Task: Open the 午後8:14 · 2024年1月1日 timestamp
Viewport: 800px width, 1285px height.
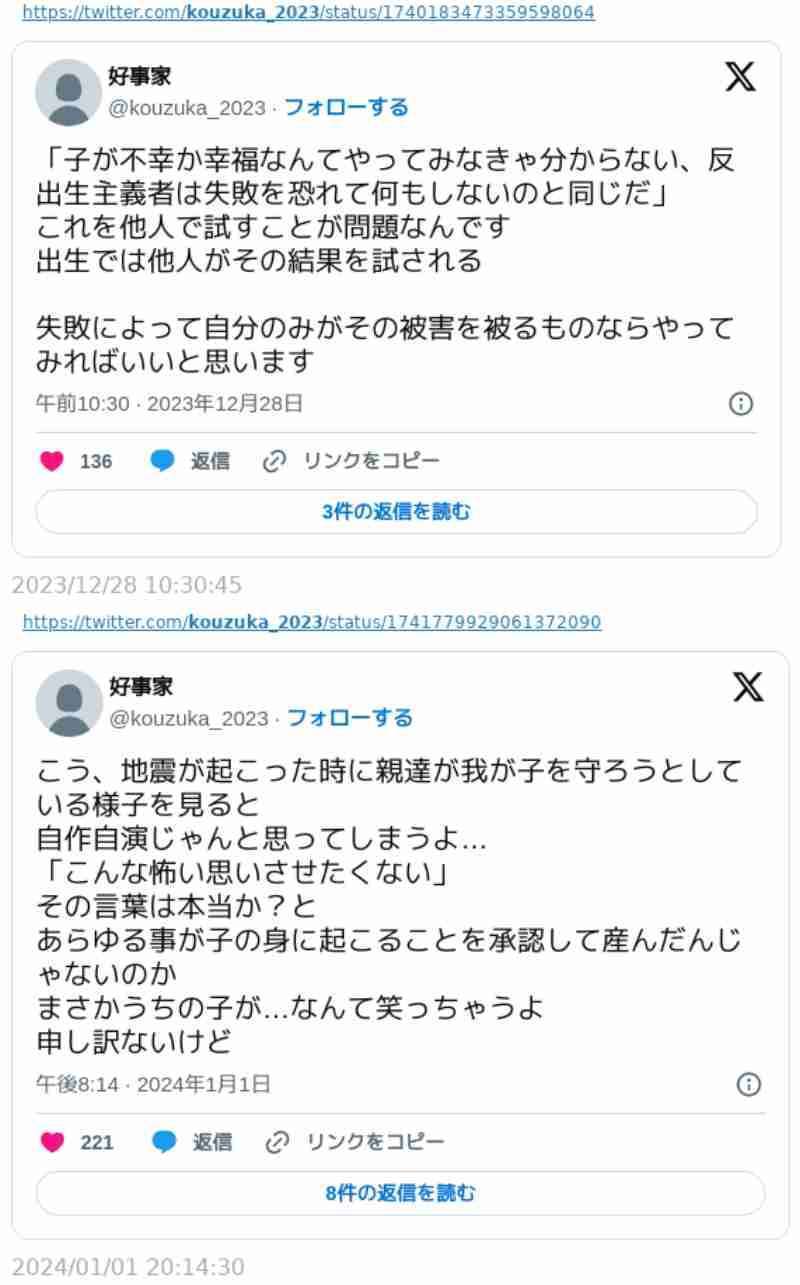Action: coord(153,1084)
